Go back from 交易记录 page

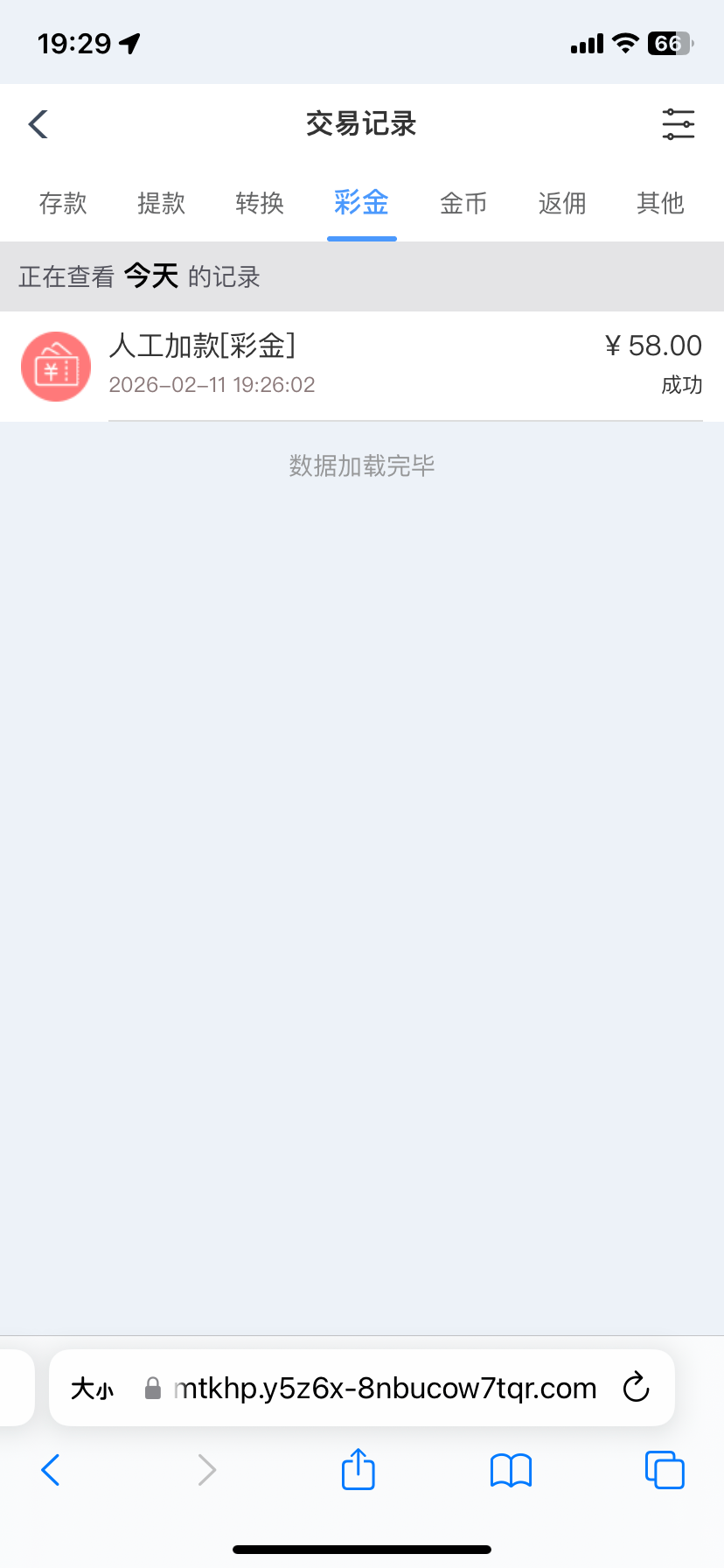tap(38, 124)
